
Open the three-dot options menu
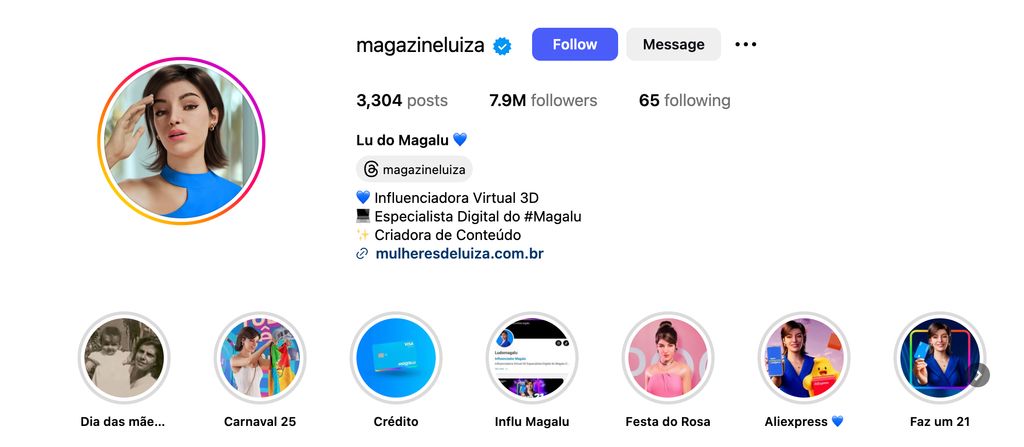(x=745, y=44)
